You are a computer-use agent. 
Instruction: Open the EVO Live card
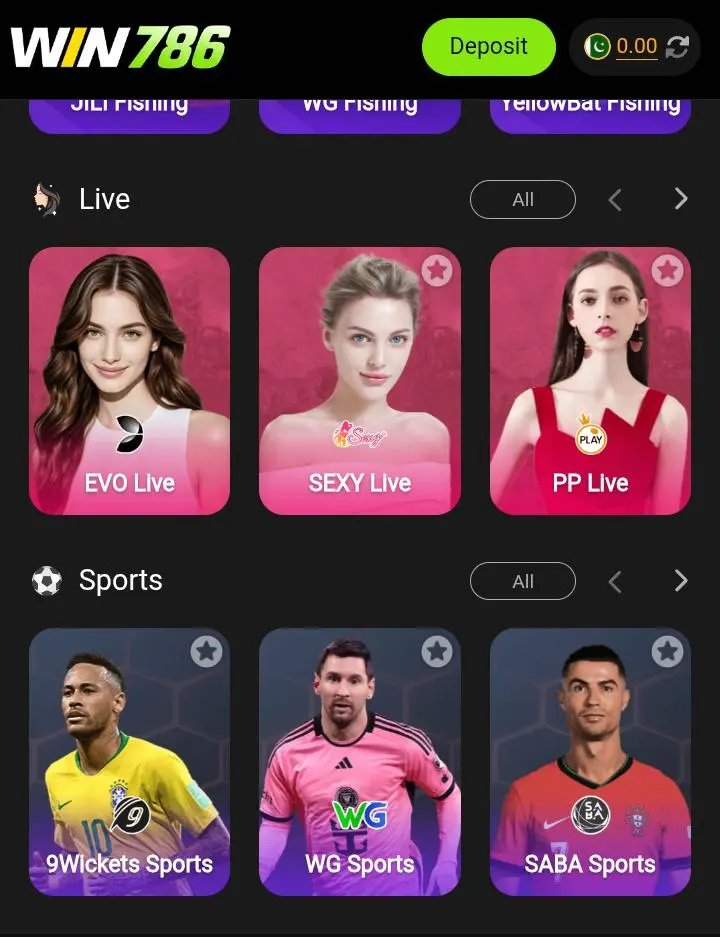pos(130,380)
